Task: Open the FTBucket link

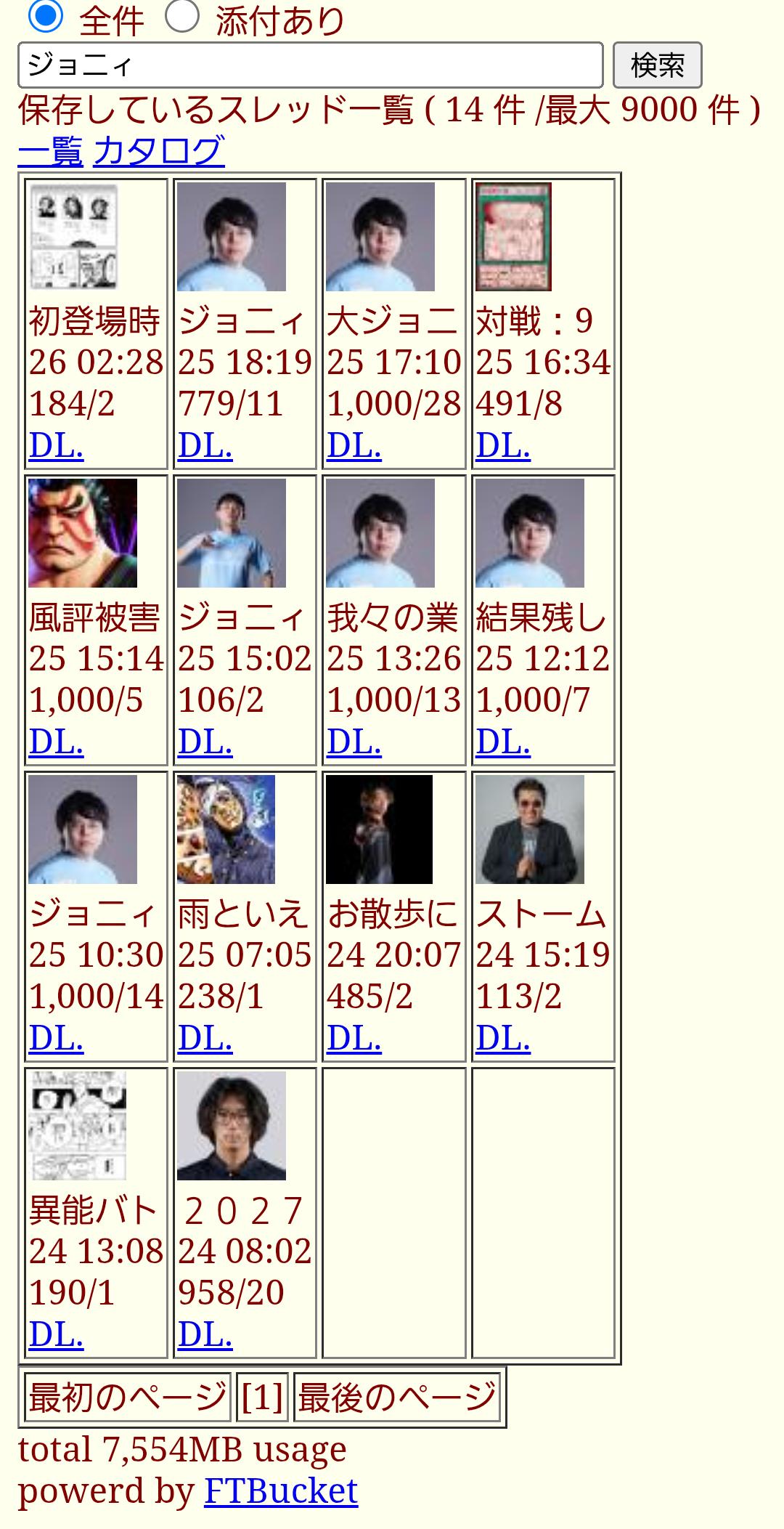Action: click(x=281, y=1491)
